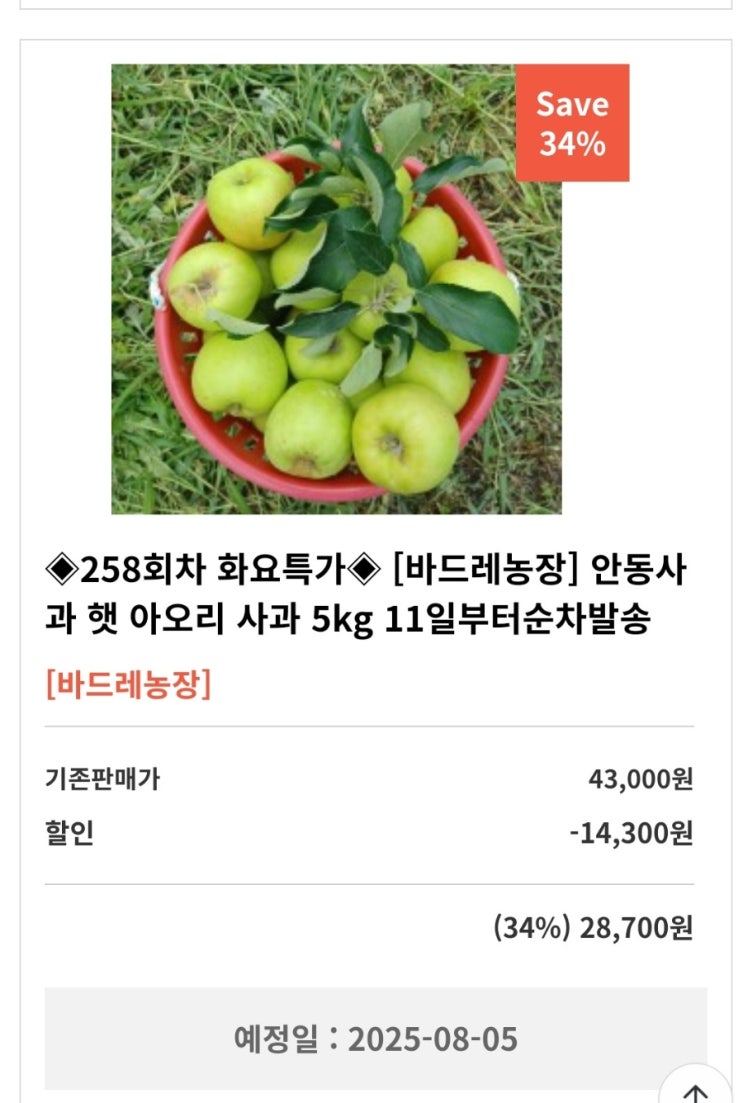Tap the 예정일 : 2025-08-05 button
Viewport: 743px width, 1103px height.
tap(375, 1040)
